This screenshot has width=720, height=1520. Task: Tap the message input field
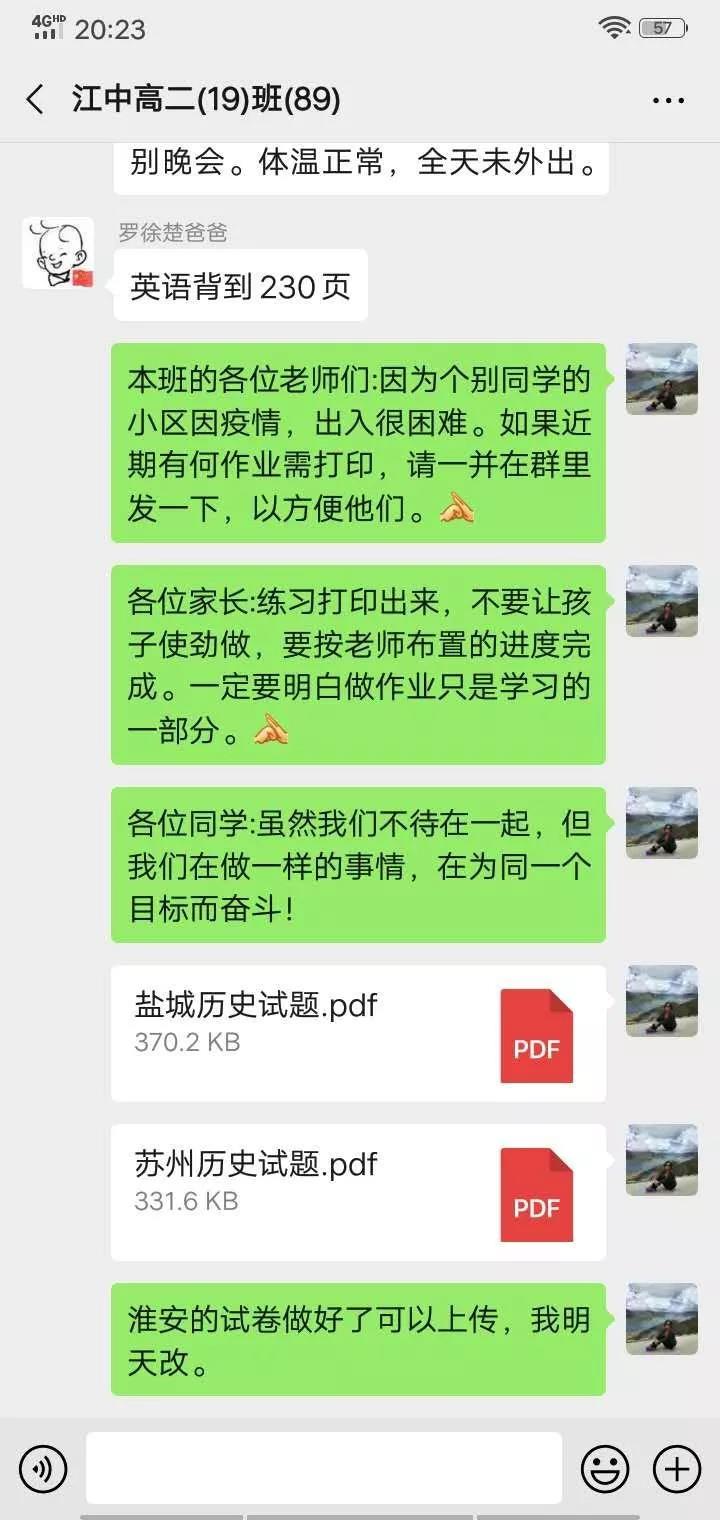323,1468
